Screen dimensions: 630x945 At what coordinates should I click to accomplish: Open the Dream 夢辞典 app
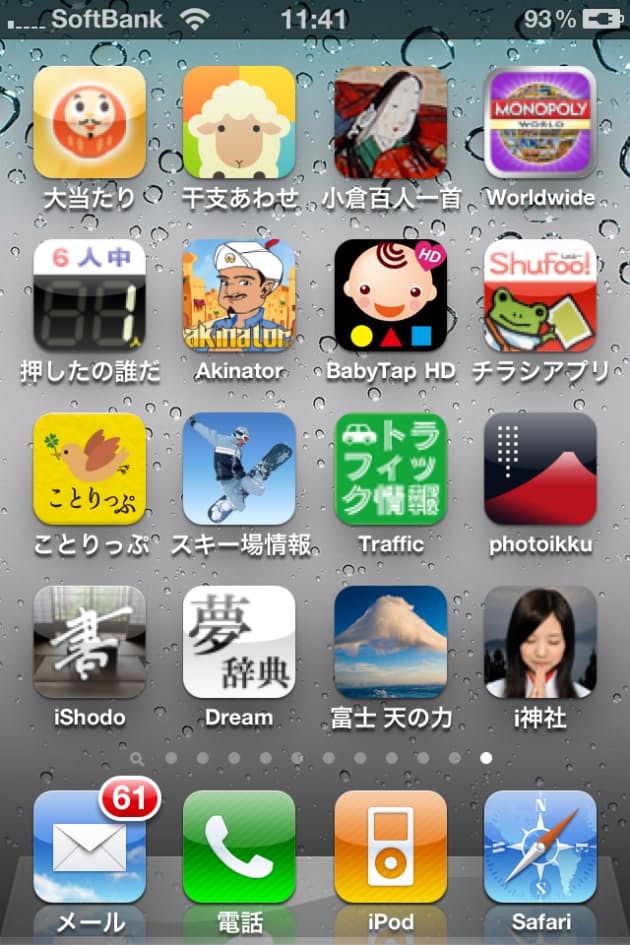click(x=239, y=641)
